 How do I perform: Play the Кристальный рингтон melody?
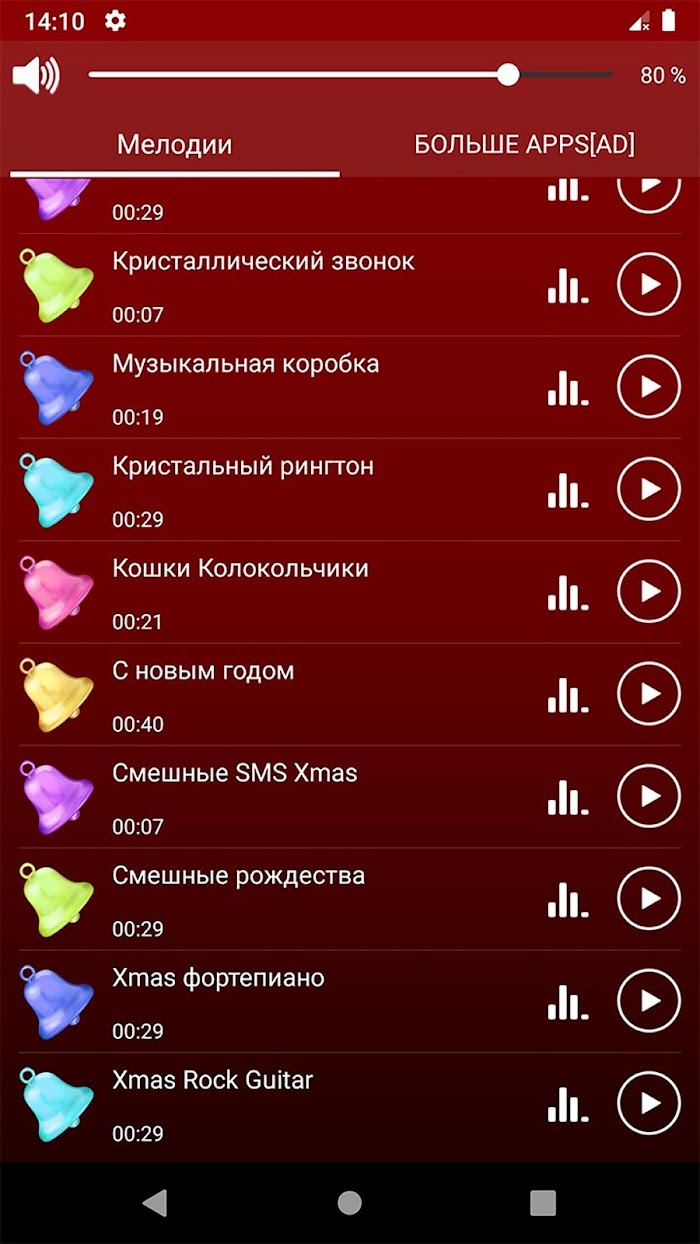coord(649,489)
